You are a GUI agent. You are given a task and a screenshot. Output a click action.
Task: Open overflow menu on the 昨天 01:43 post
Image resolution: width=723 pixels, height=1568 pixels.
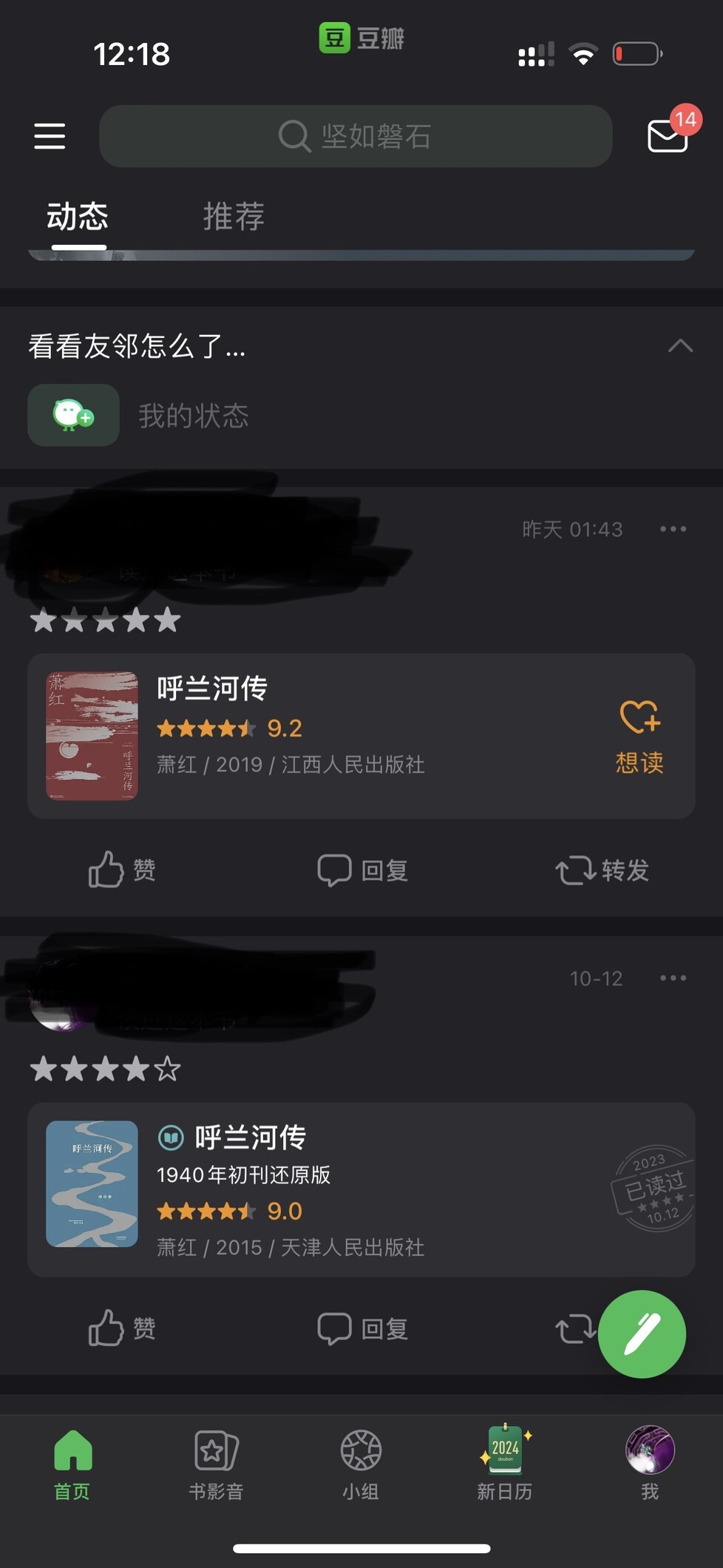673,529
